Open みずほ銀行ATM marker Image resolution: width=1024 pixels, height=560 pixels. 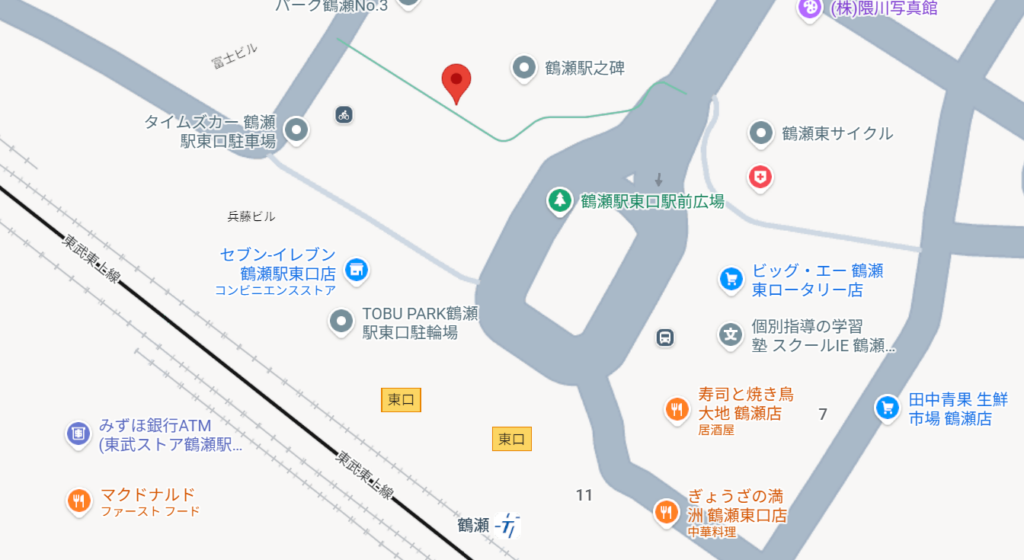(78, 434)
